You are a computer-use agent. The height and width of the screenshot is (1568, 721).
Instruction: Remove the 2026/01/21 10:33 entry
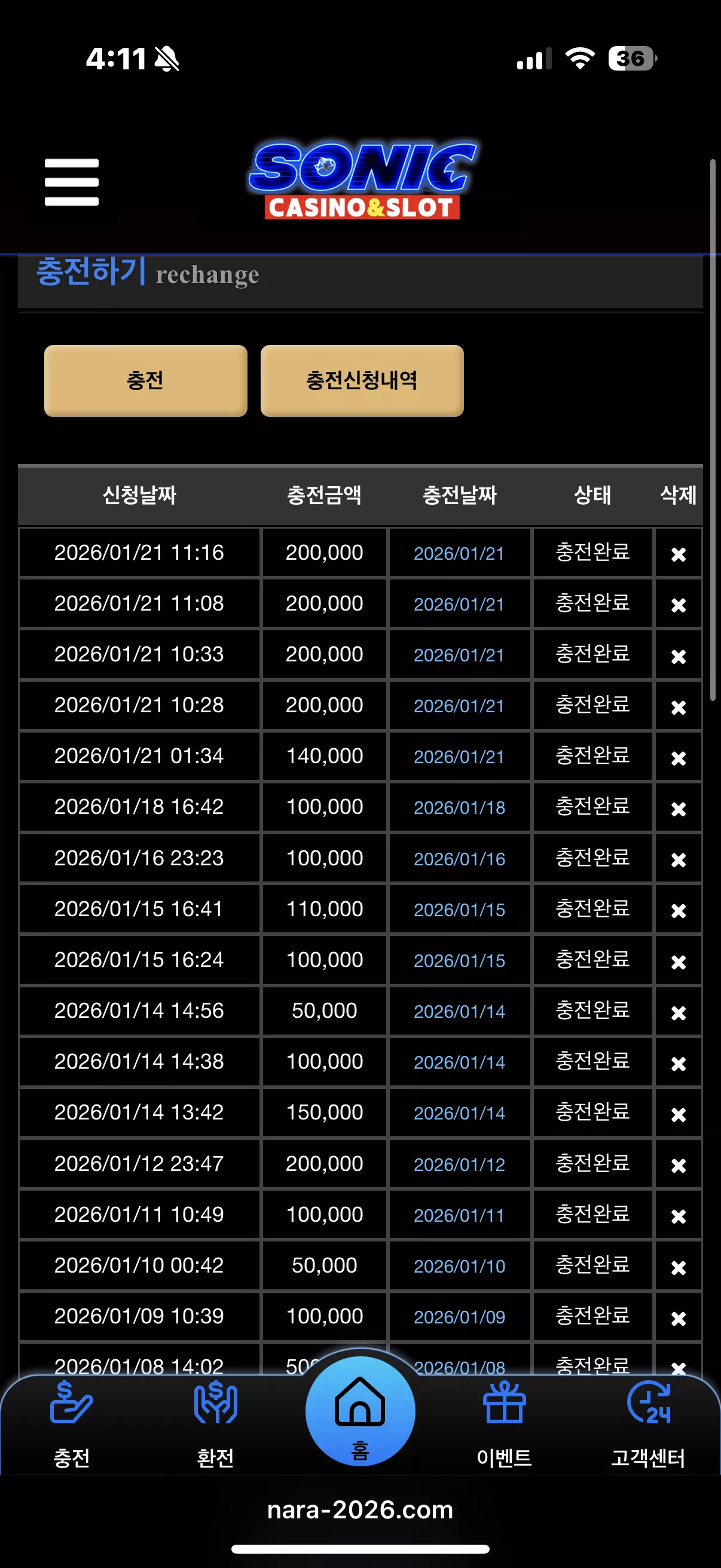pos(679,656)
